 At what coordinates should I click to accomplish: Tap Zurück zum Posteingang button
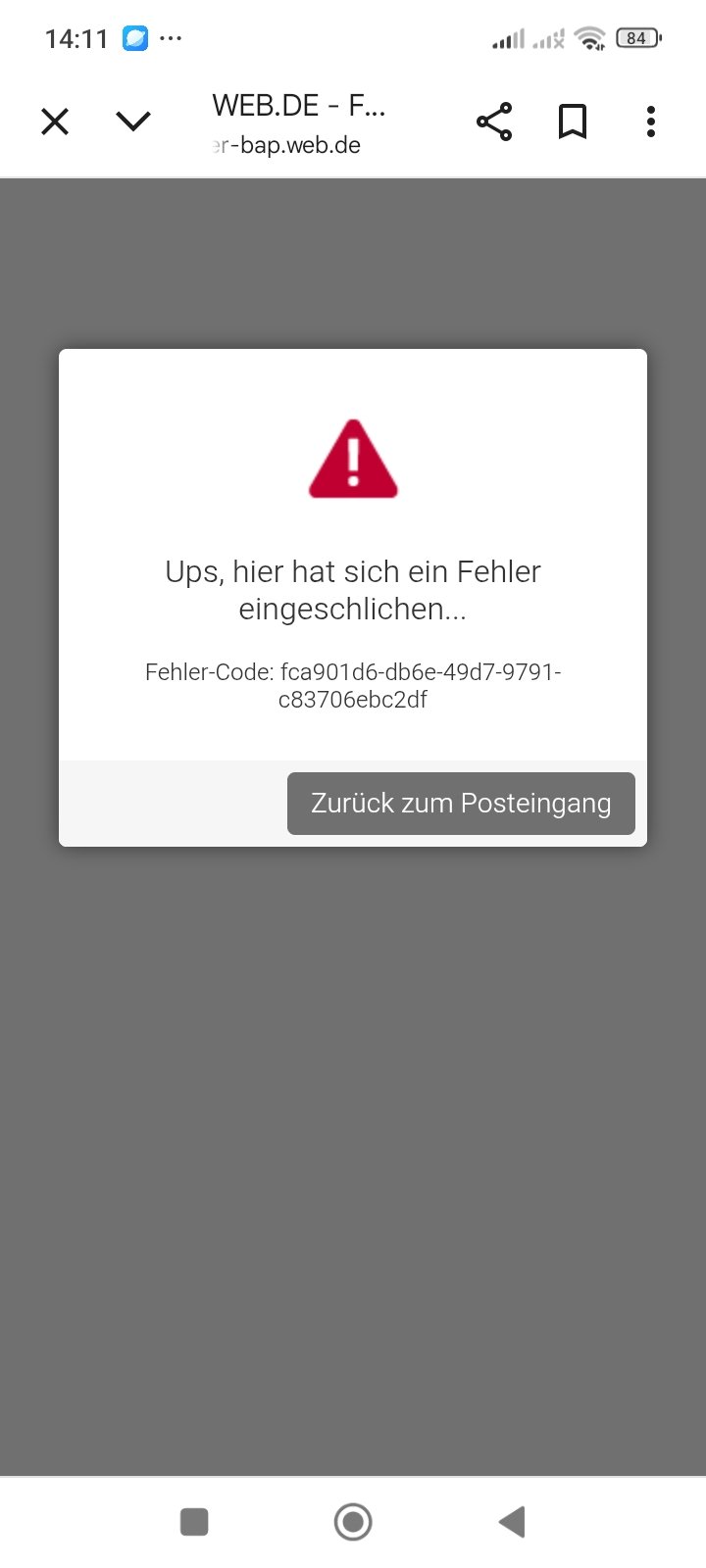point(461,804)
